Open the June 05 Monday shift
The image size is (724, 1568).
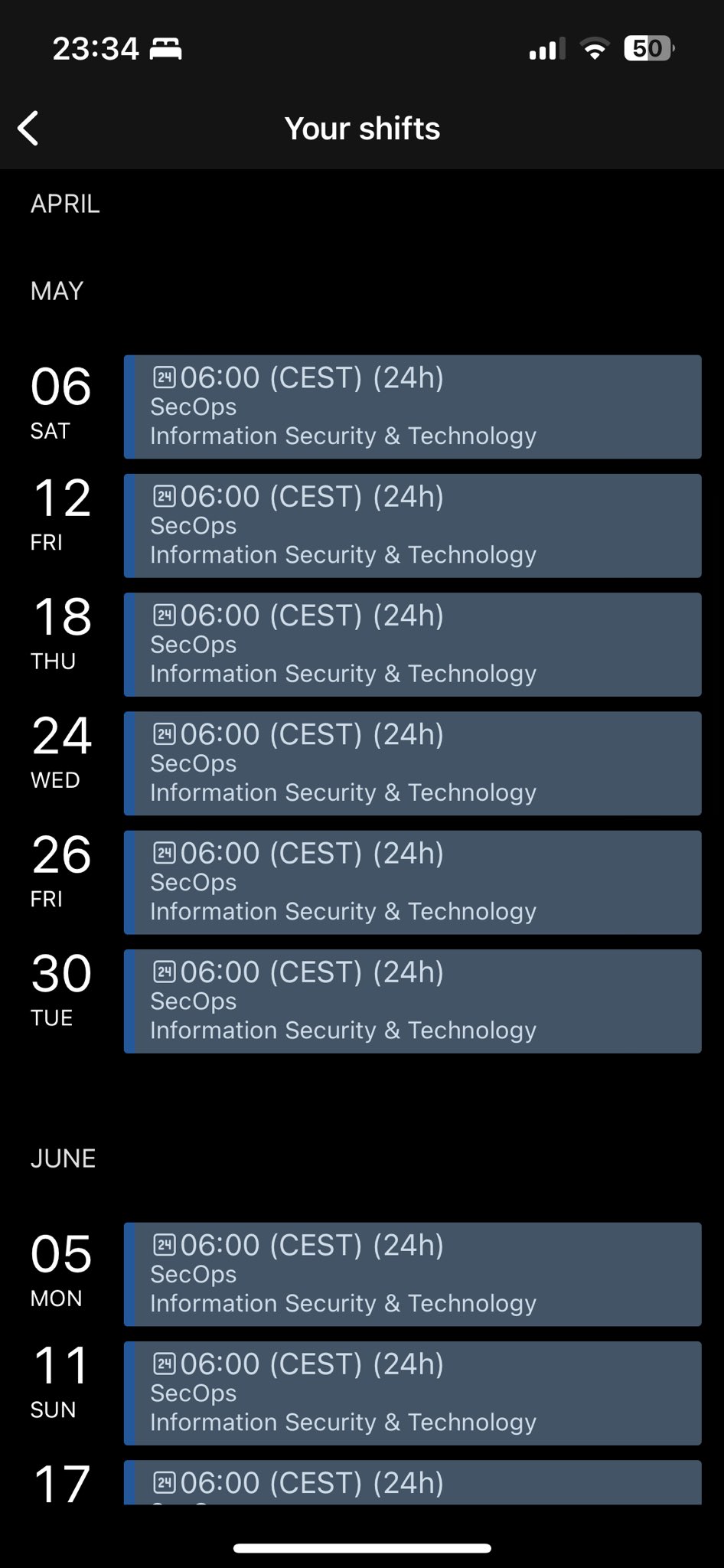[412, 1274]
